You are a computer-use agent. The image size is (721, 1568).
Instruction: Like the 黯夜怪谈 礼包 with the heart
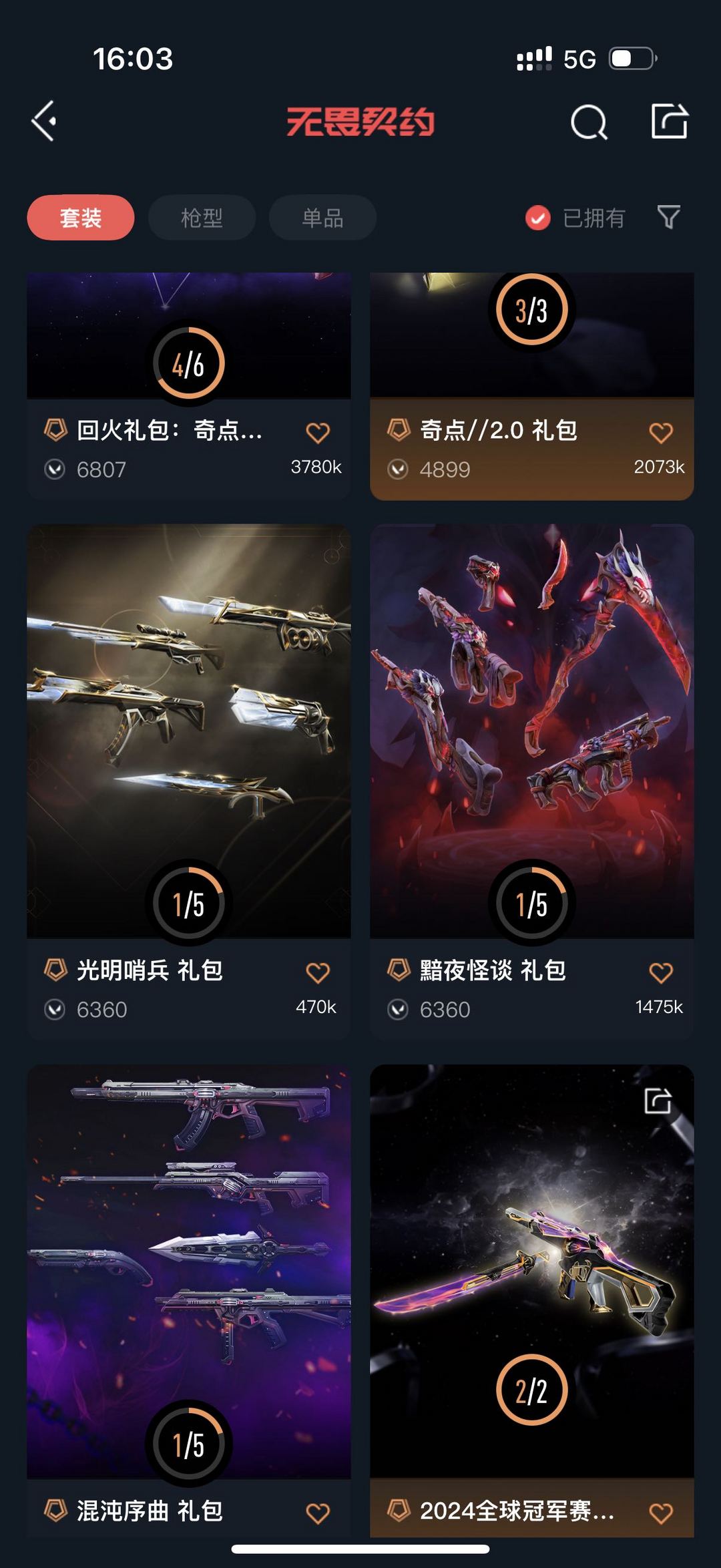(661, 973)
